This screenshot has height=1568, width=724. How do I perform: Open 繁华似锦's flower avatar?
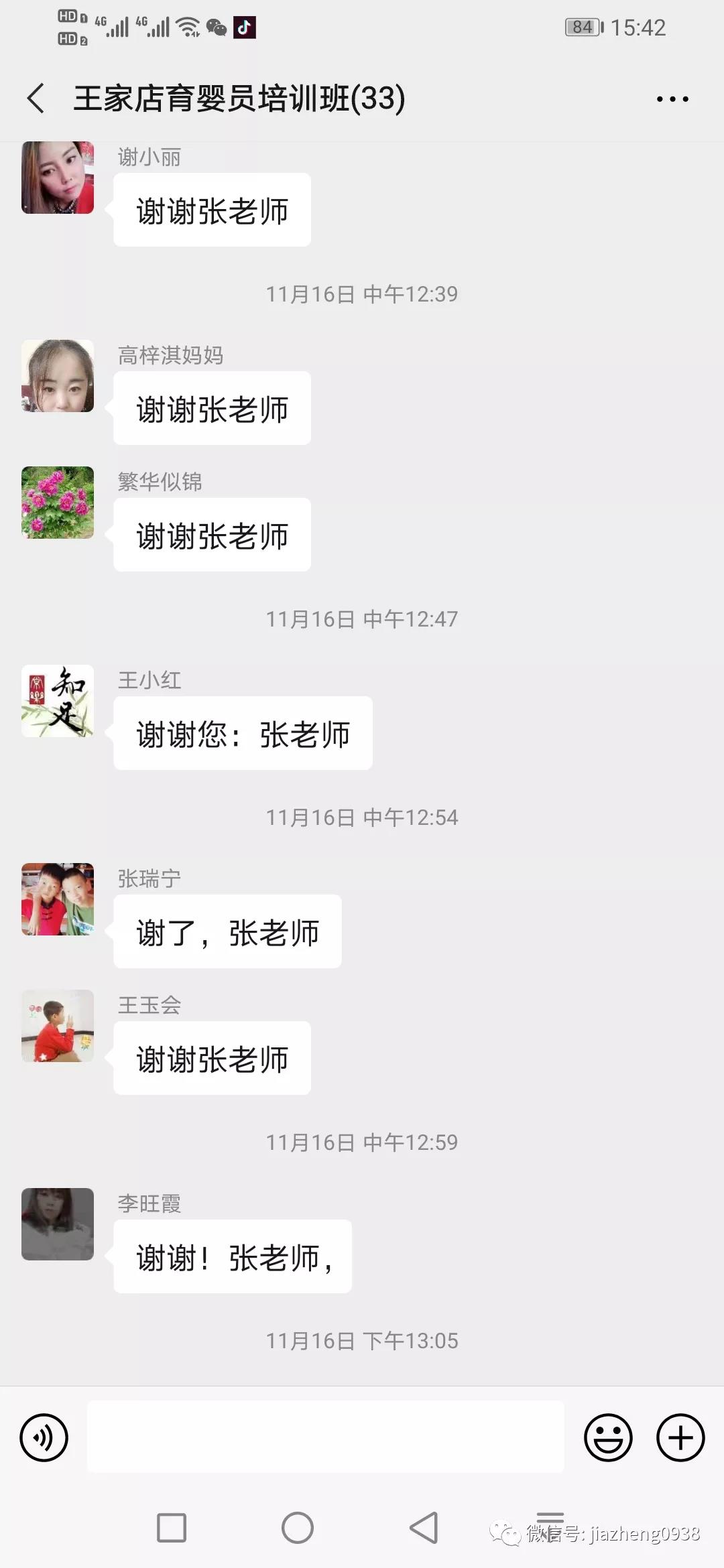[58, 503]
